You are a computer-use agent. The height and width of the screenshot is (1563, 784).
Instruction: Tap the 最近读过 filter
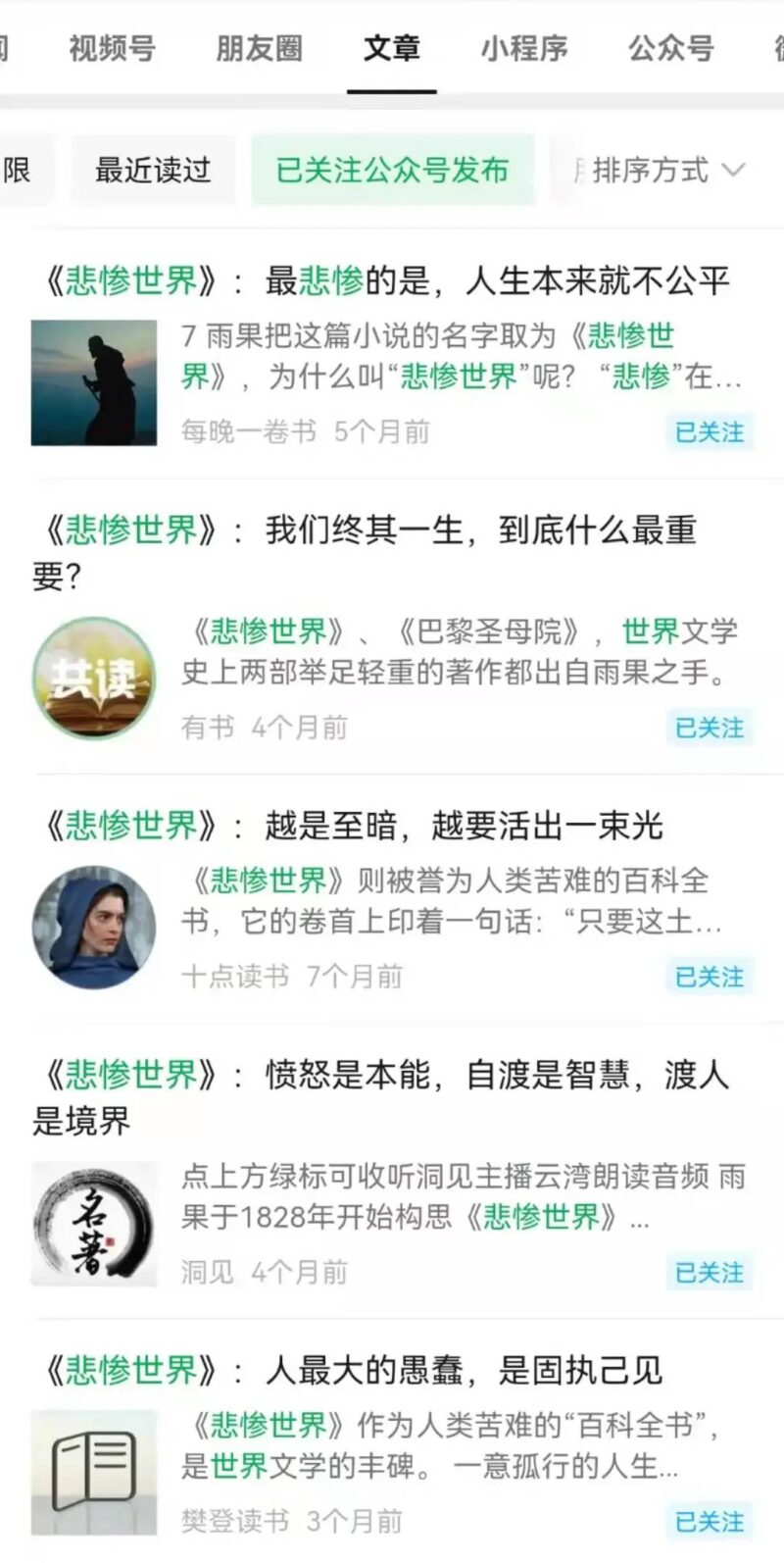click(153, 169)
